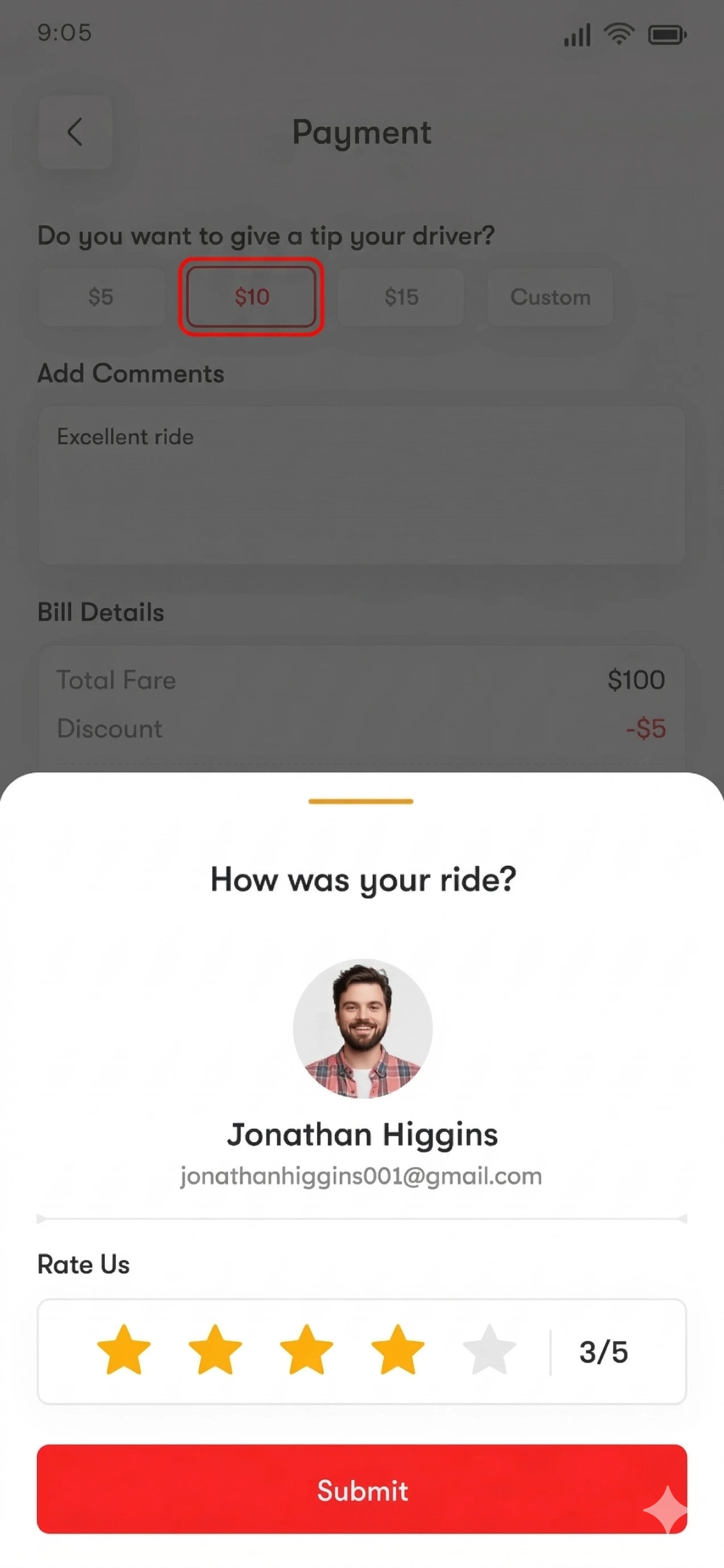Give the ride five stars
The width and height of the screenshot is (724, 1568).
489,1350
